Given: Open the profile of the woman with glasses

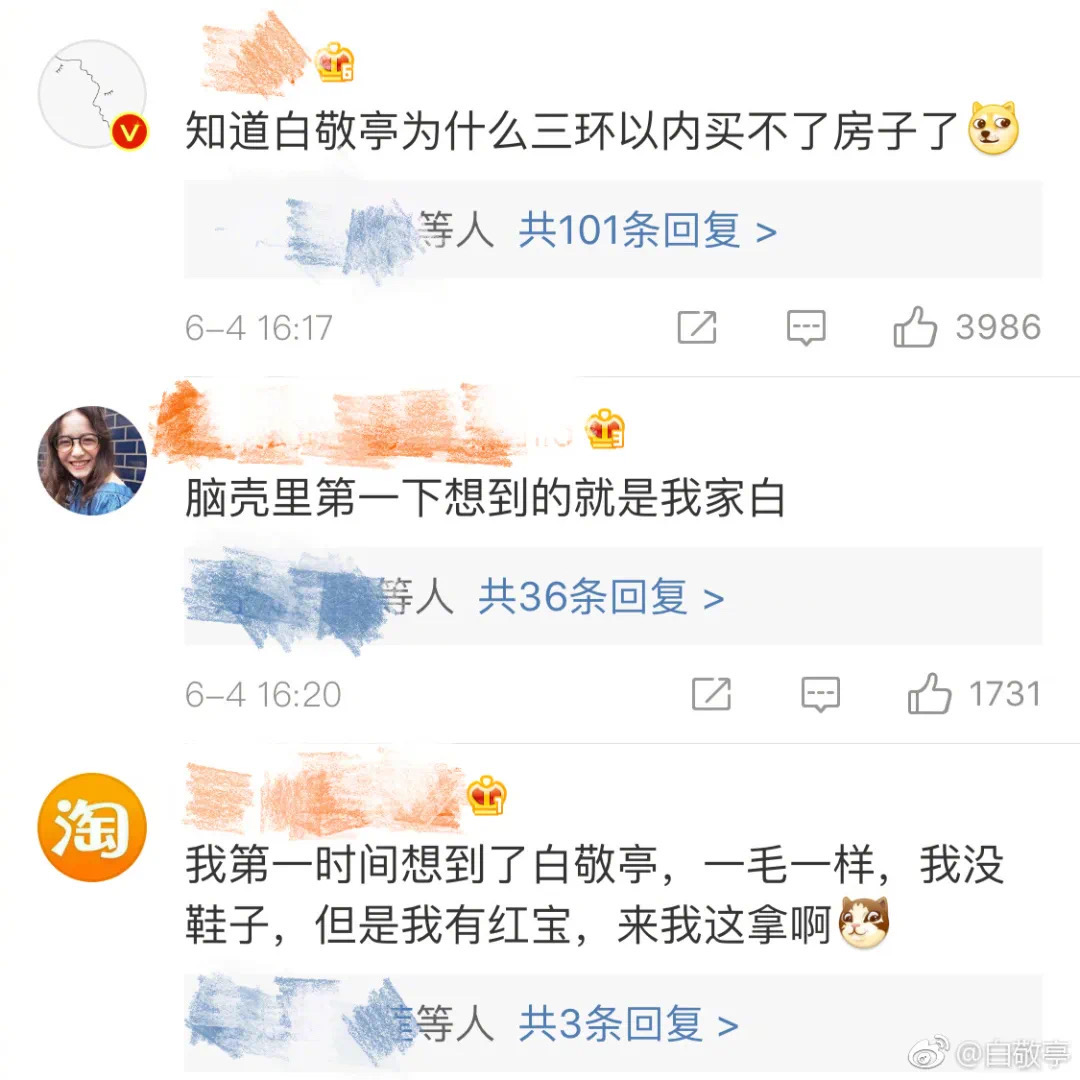Looking at the screenshot, I should (x=92, y=460).
